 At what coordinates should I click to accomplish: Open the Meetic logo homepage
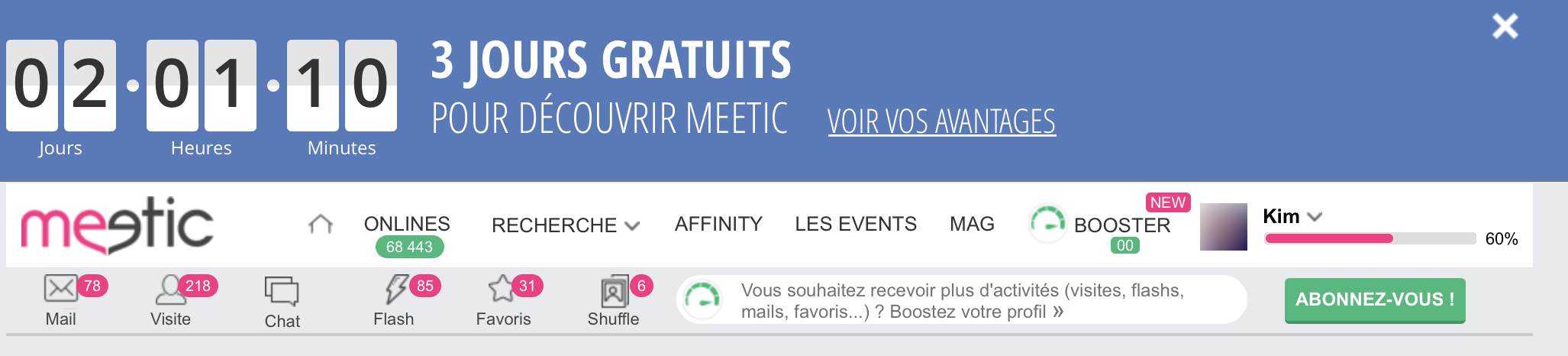(x=117, y=225)
